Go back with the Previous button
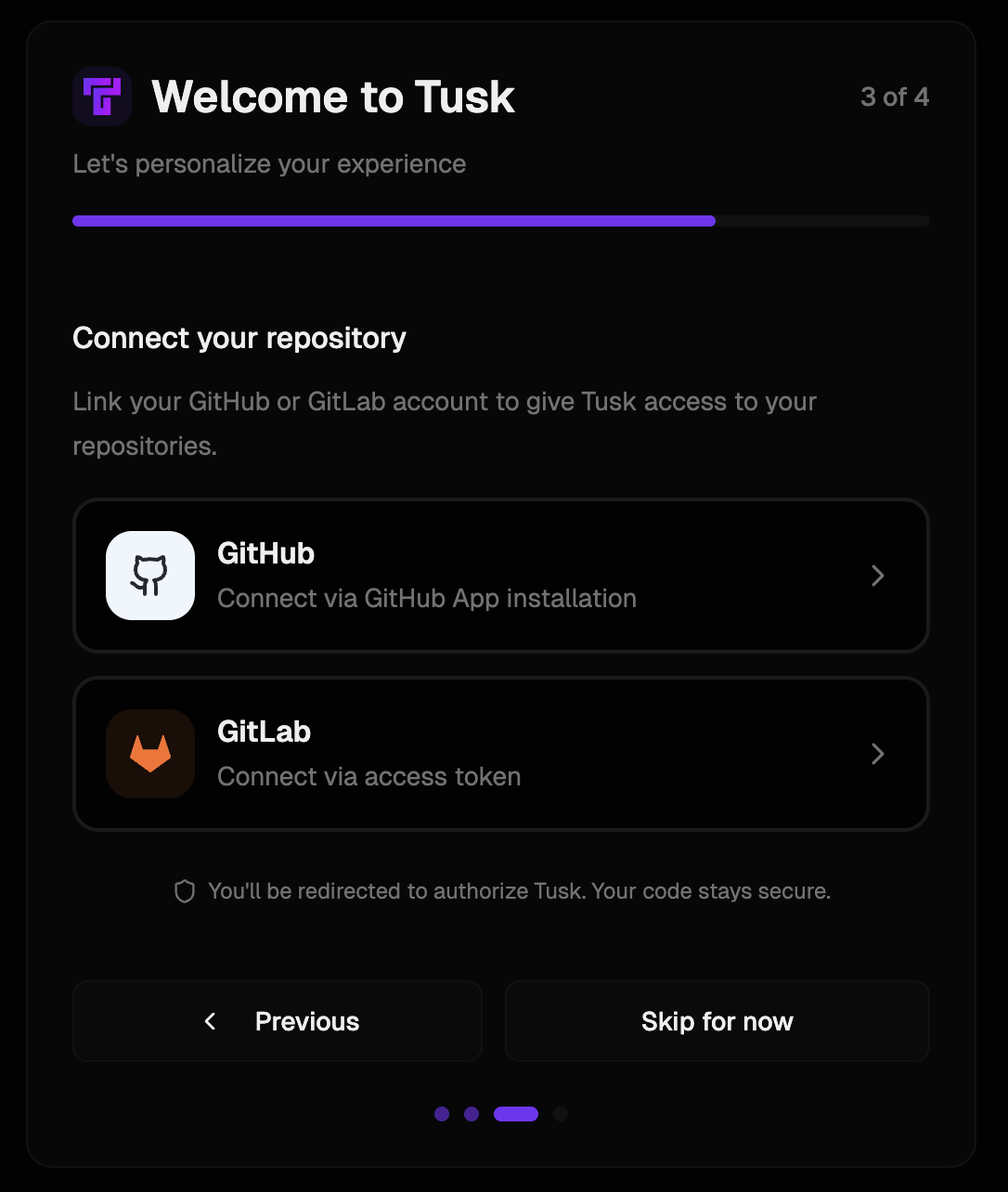The width and height of the screenshot is (1008, 1192). coord(278,1021)
